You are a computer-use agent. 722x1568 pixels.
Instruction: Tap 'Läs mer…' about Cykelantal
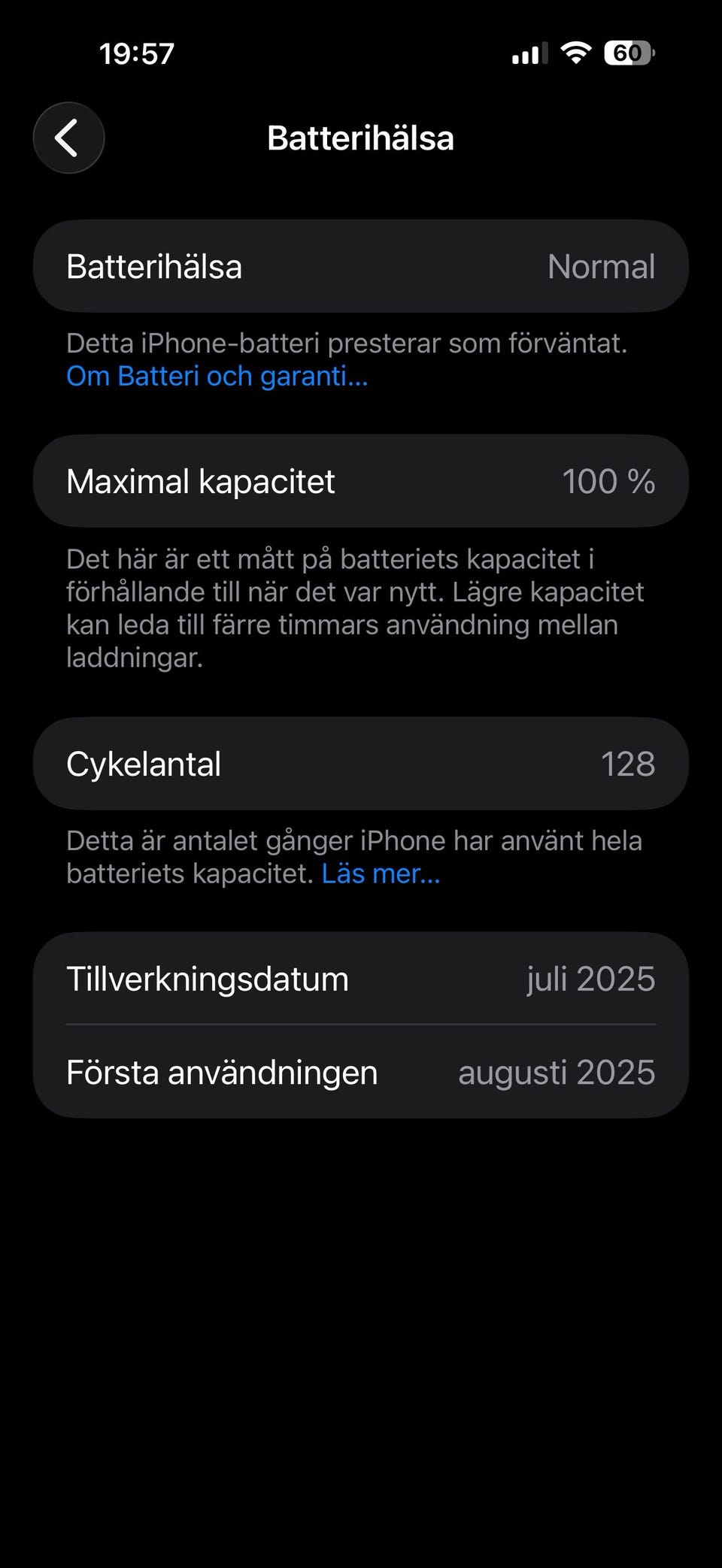click(381, 873)
